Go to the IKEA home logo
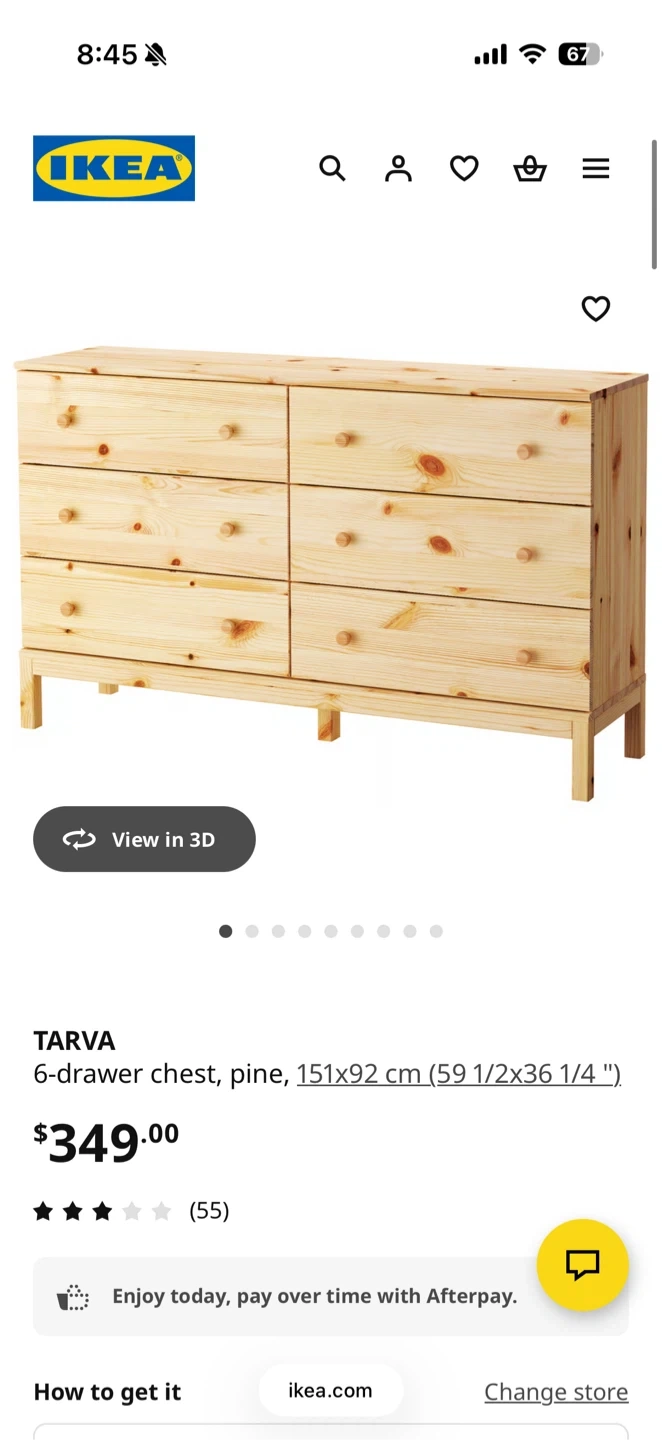The image size is (662, 1440). tap(114, 168)
